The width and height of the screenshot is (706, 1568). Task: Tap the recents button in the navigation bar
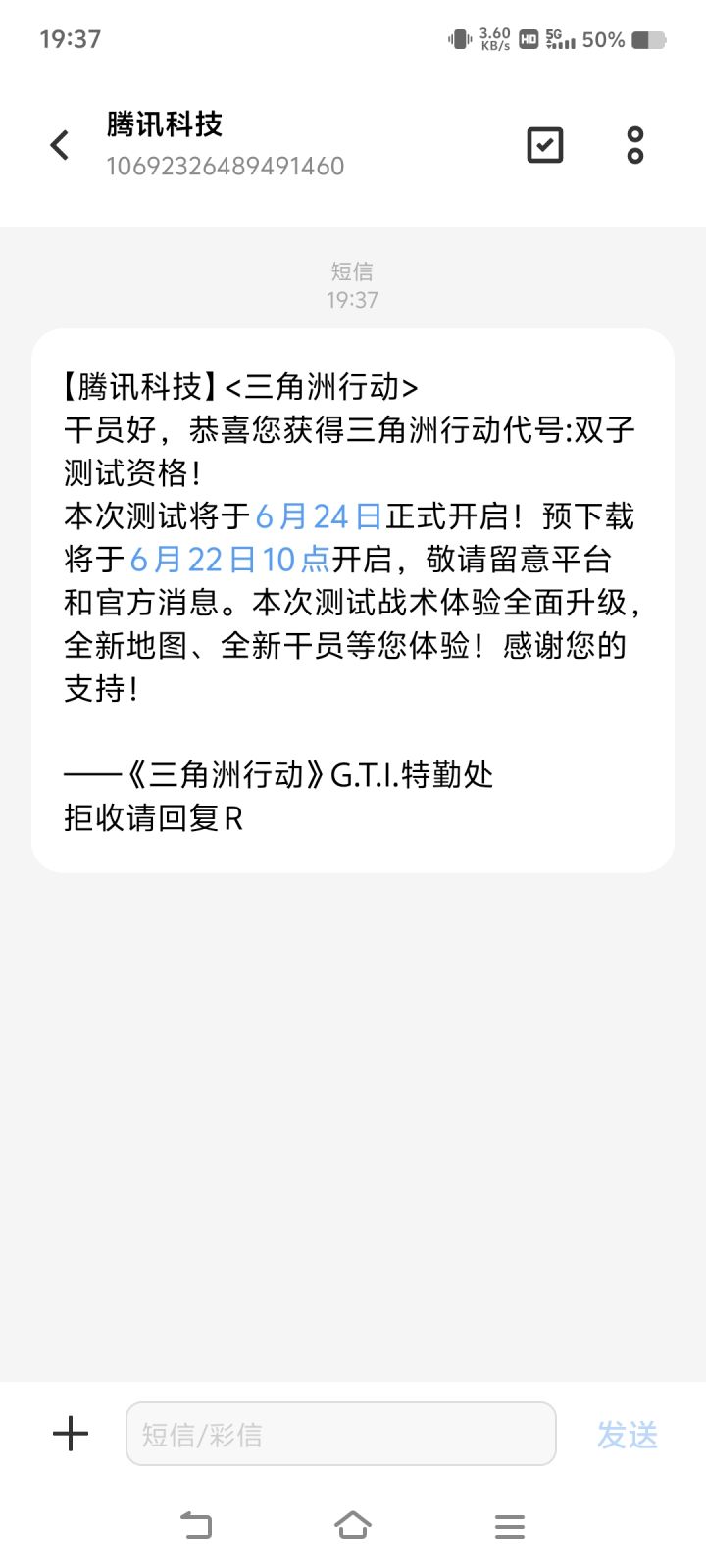509,1525
